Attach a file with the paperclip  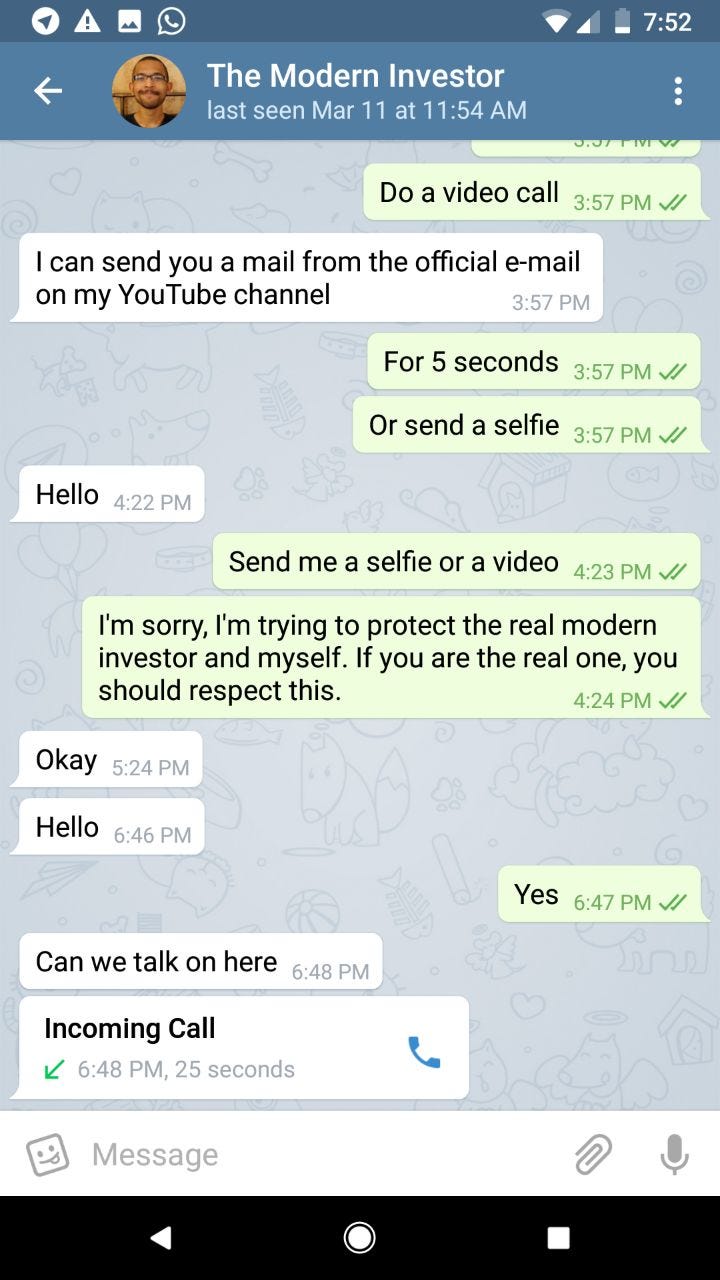[593, 1154]
